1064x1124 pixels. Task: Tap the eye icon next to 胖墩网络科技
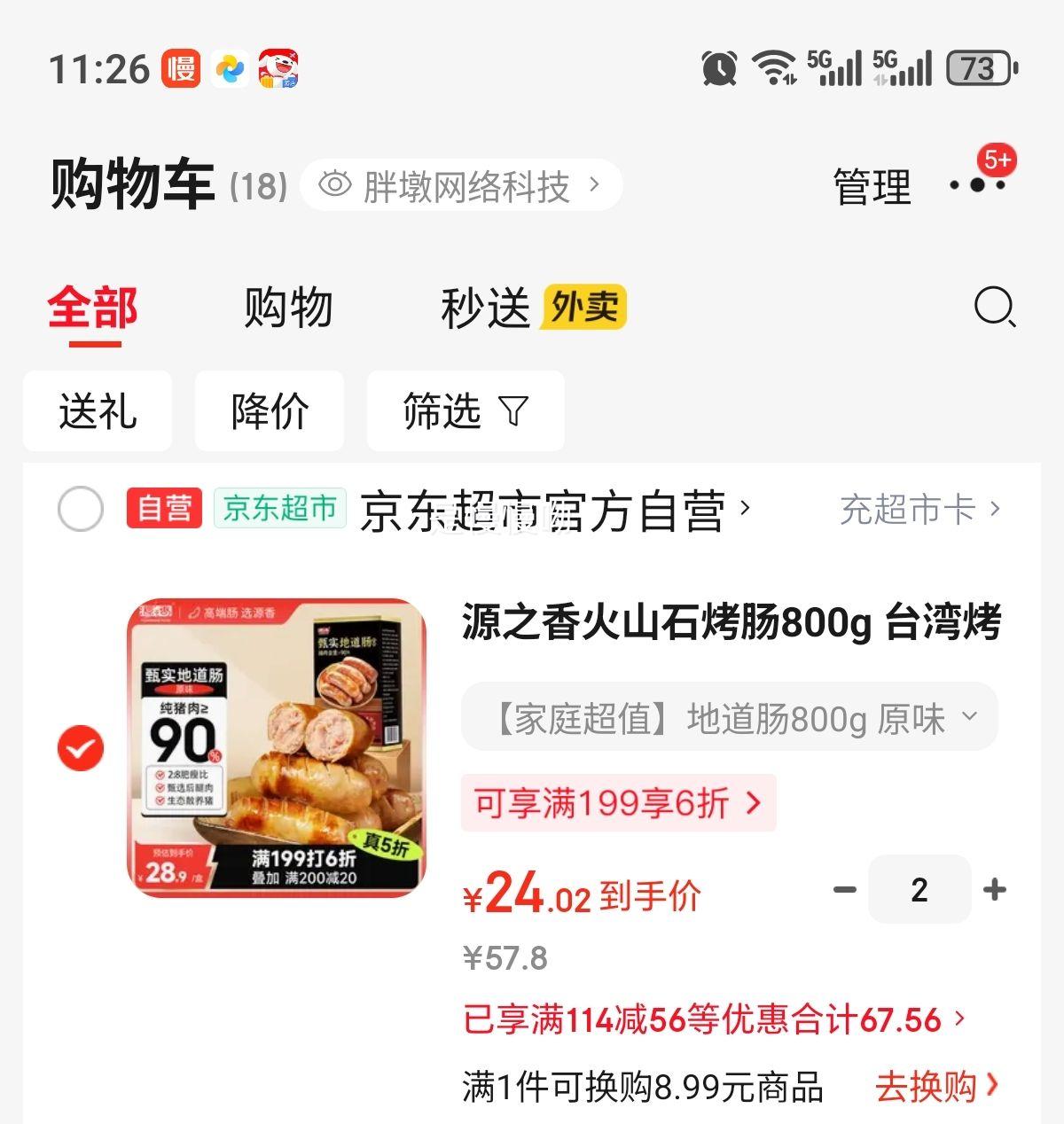click(x=337, y=183)
